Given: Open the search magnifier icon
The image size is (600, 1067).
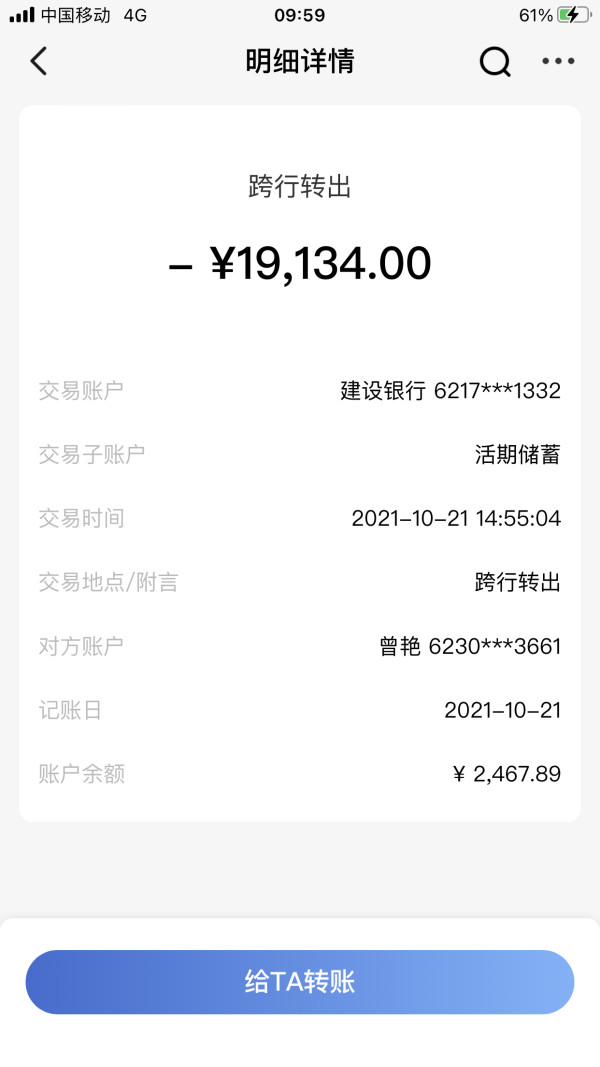Looking at the screenshot, I should tap(495, 62).
